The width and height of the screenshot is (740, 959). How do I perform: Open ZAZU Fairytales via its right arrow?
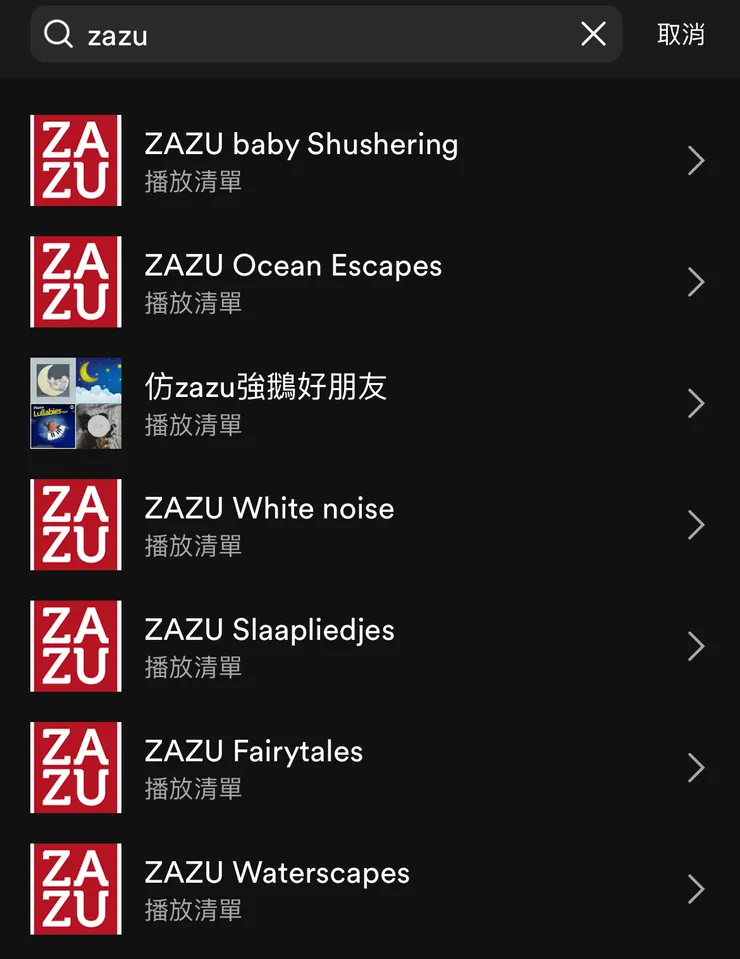697,768
